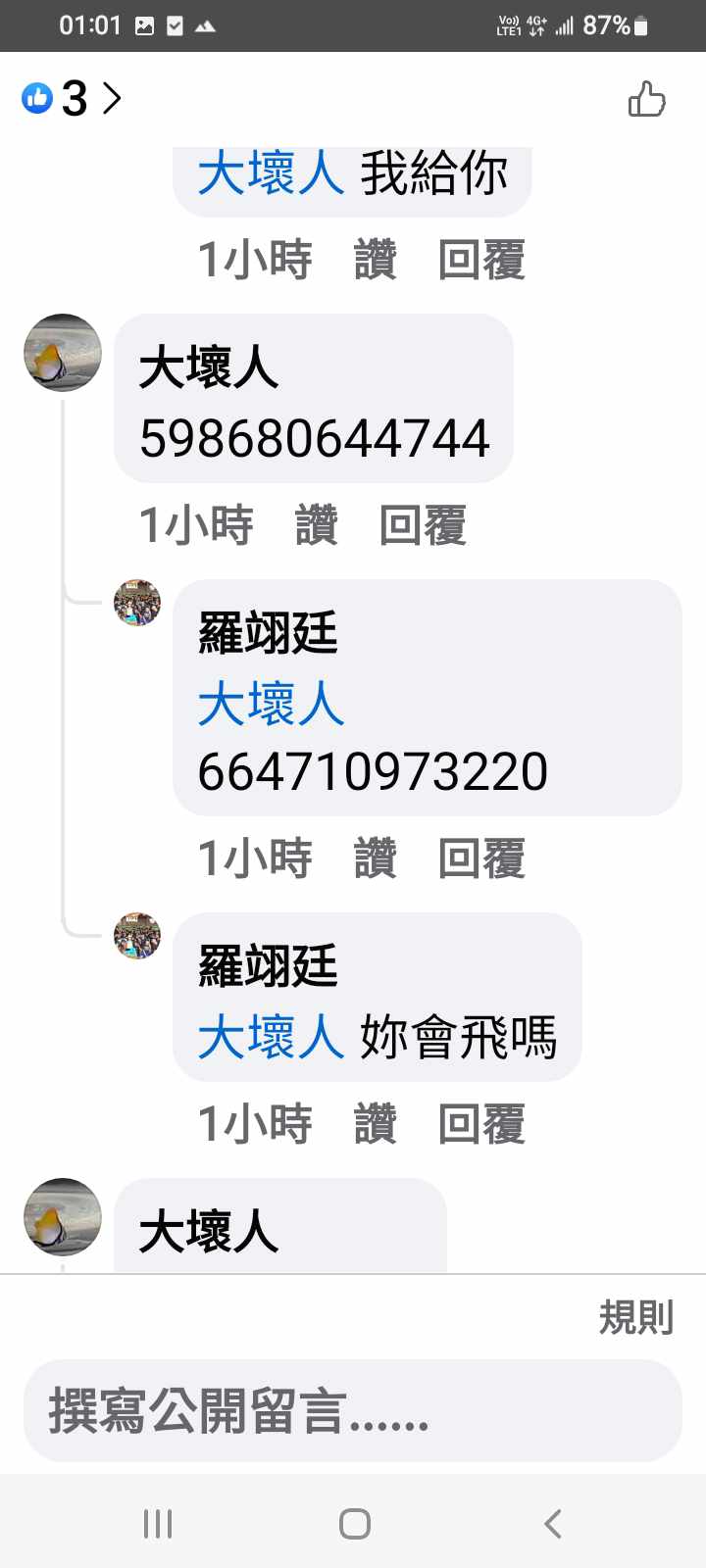This screenshot has height=1568, width=706.
Task: Focus the 撰寫公開留言 comment field
Action: [x=353, y=1411]
